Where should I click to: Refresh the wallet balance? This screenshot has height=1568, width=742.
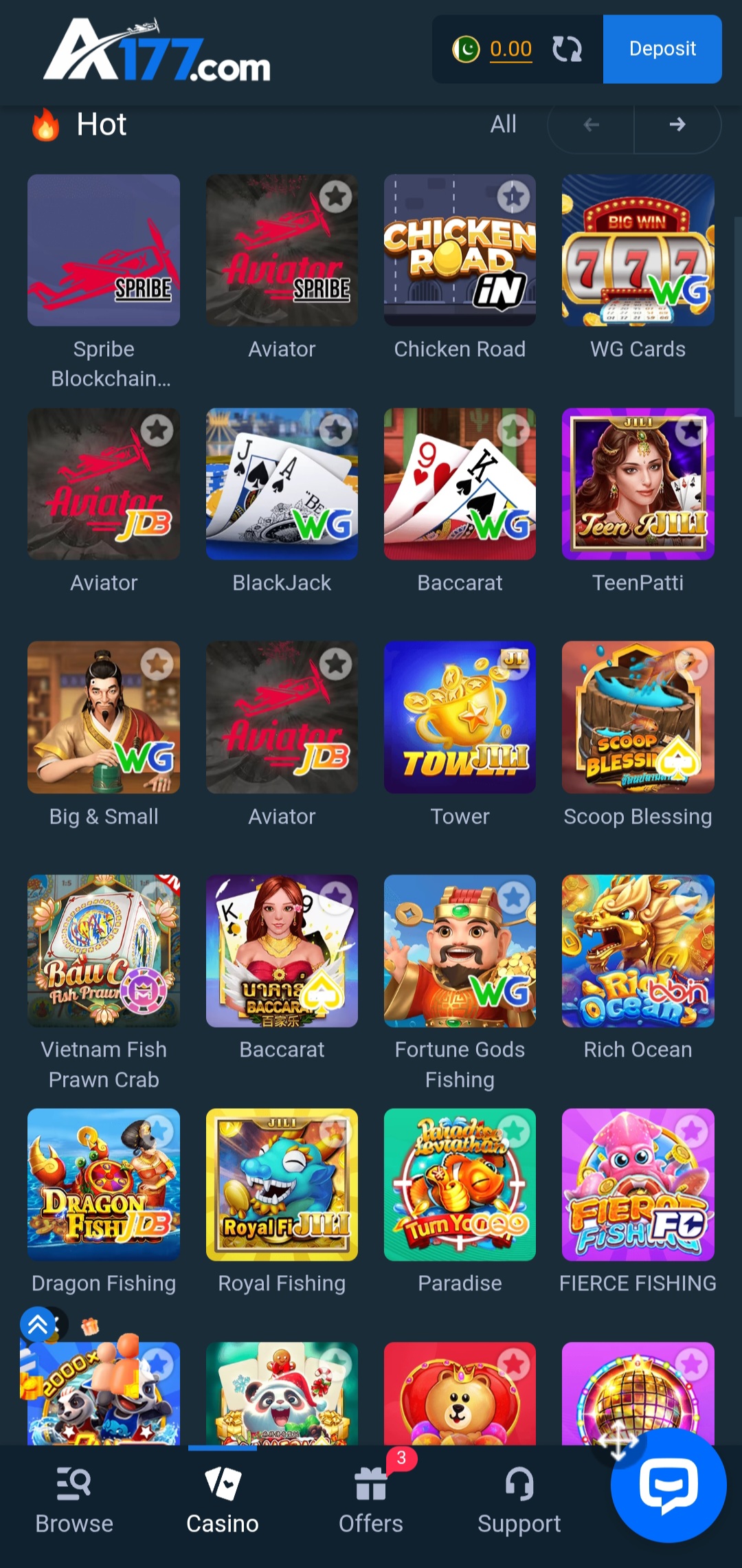coord(567,49)
